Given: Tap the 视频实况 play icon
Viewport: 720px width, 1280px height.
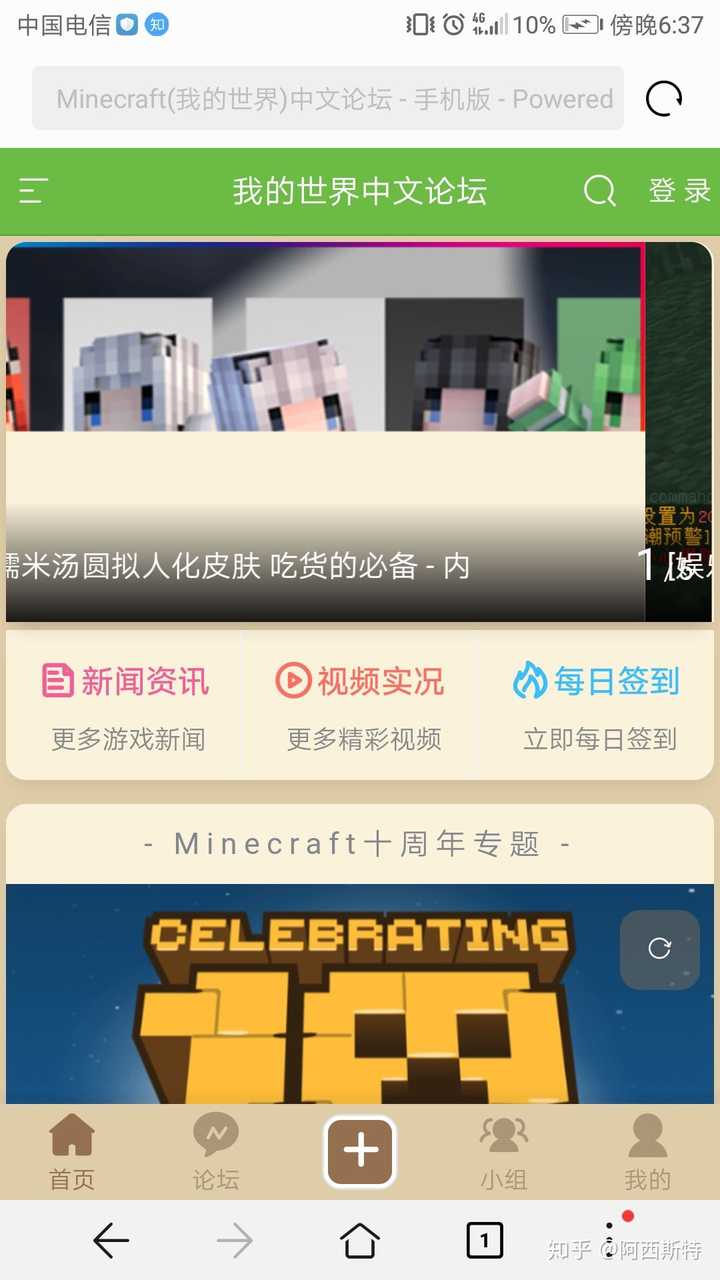Looking at the screenshot, I should pos(293,679).
